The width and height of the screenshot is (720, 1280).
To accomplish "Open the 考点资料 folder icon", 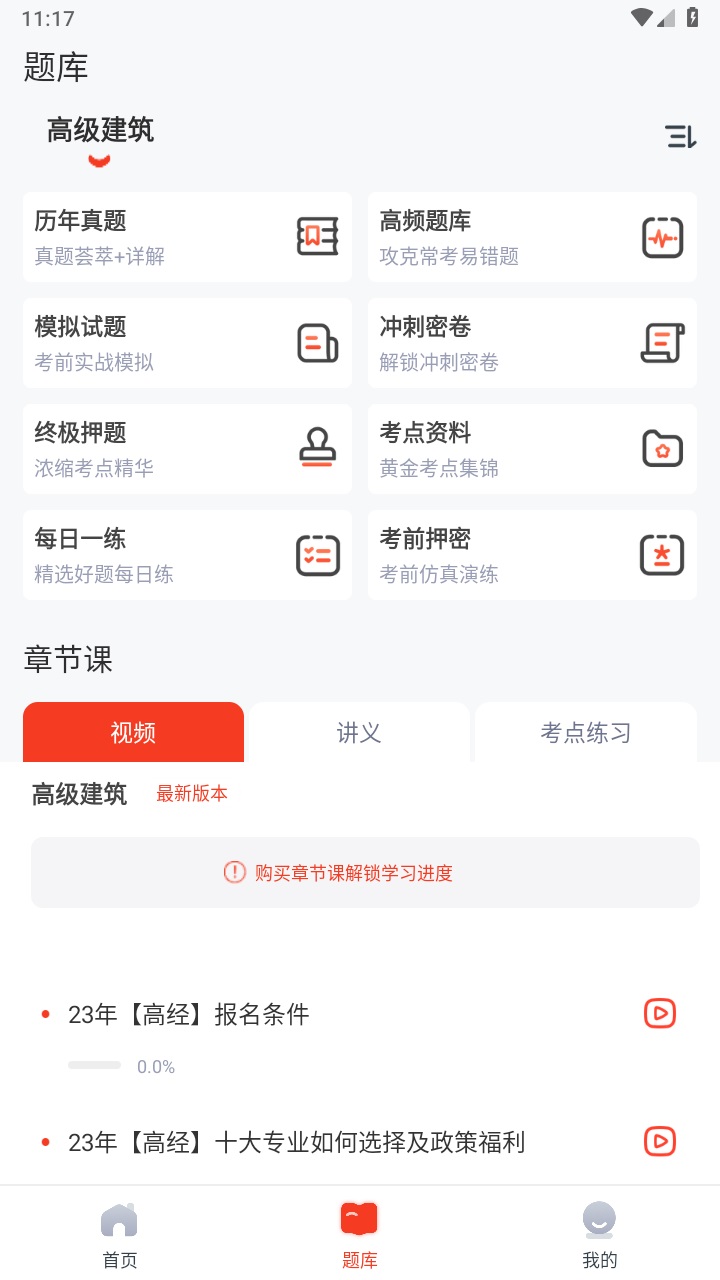I will [x=662, y=449].
